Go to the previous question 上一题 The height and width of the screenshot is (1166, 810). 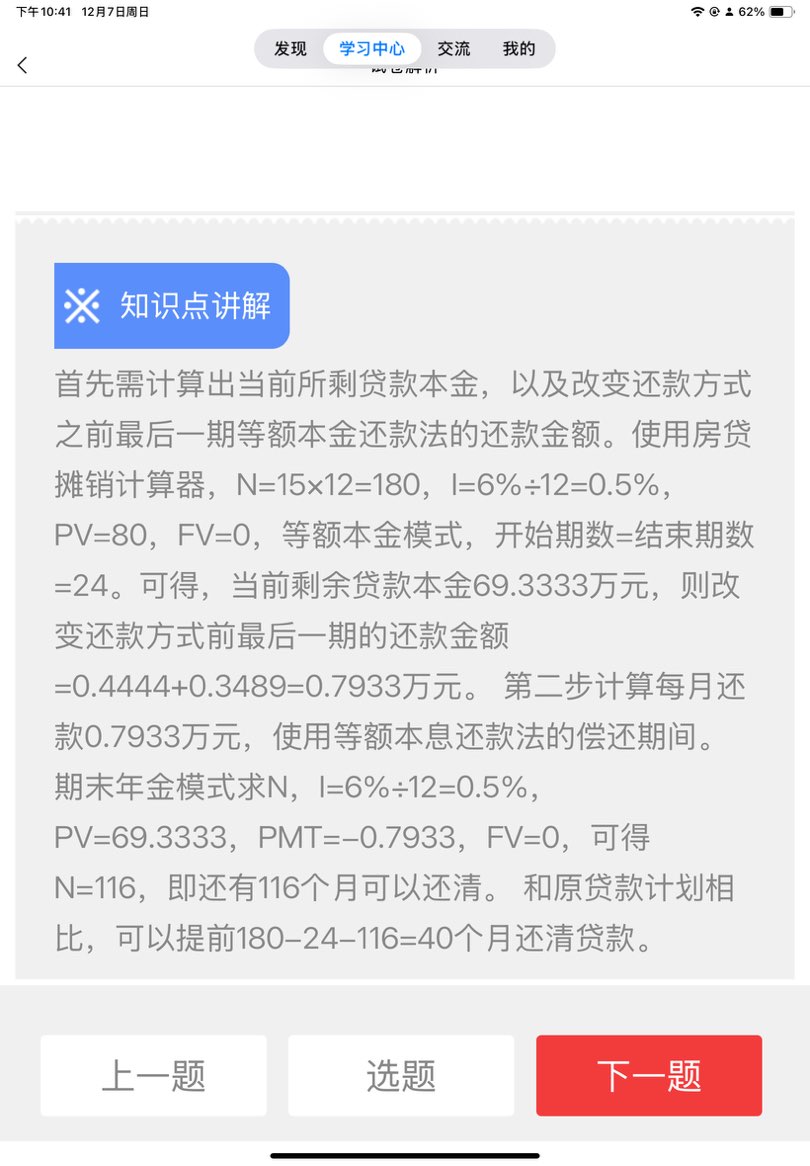[153, 1076]
